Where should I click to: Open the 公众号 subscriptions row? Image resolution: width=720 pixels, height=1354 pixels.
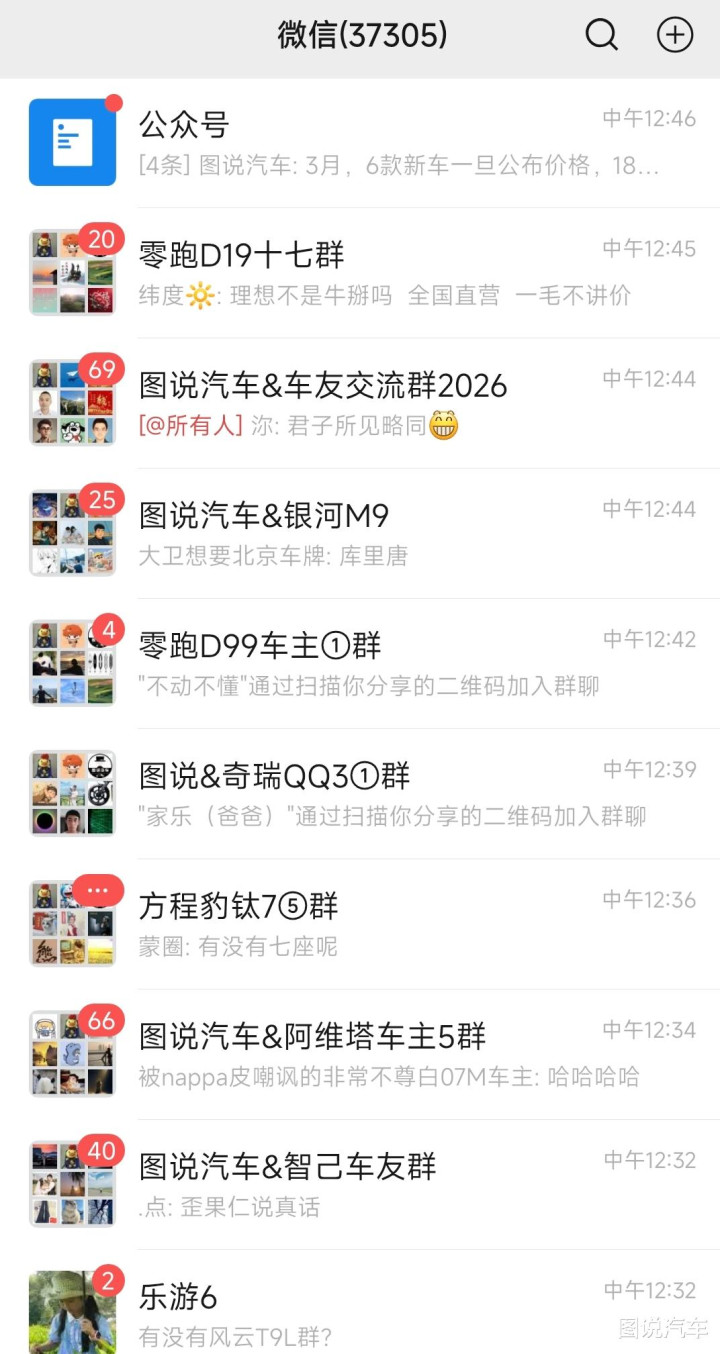click(x=400, y=142)
